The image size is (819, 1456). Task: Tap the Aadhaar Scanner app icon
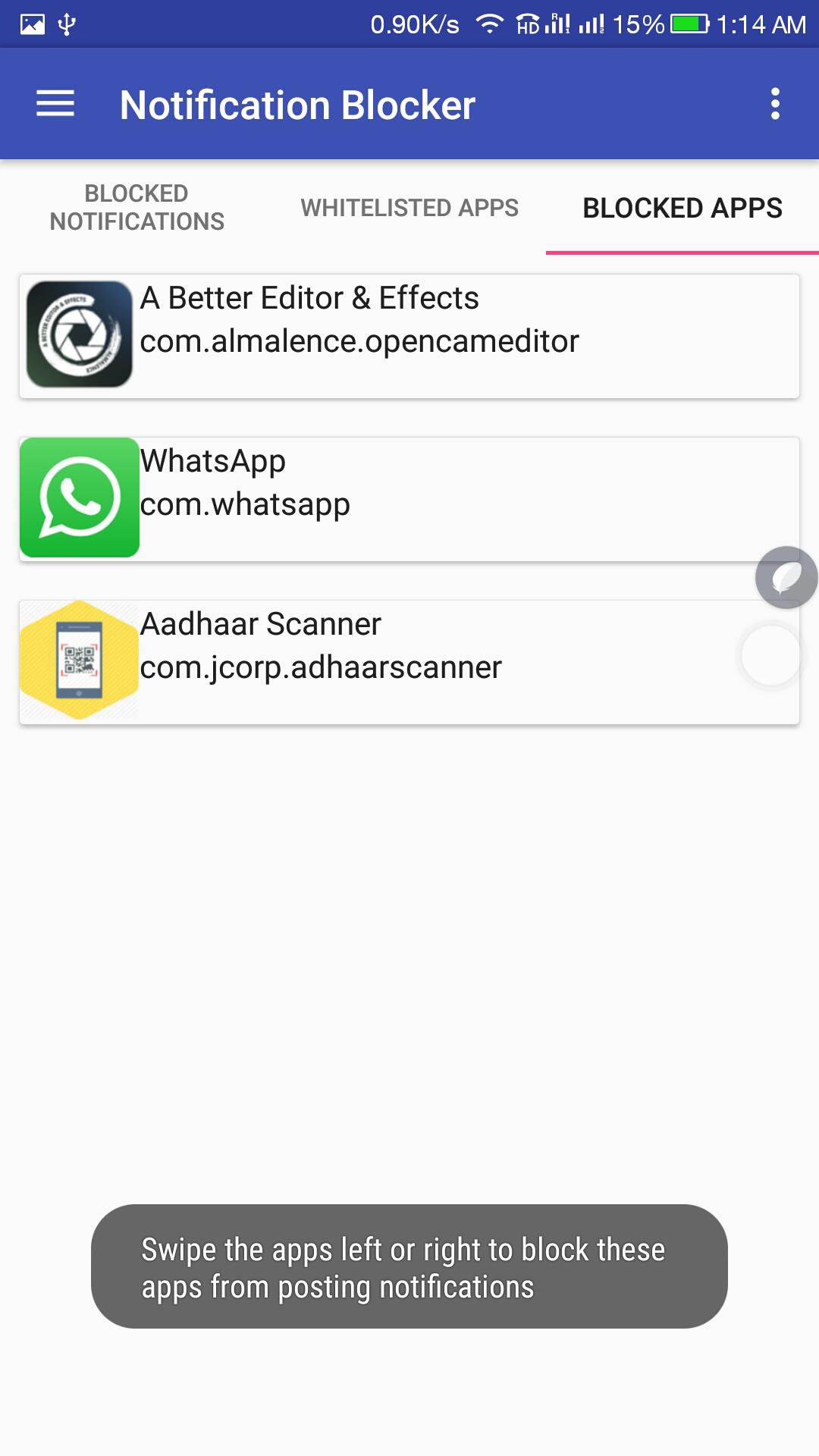coord(80,659)
